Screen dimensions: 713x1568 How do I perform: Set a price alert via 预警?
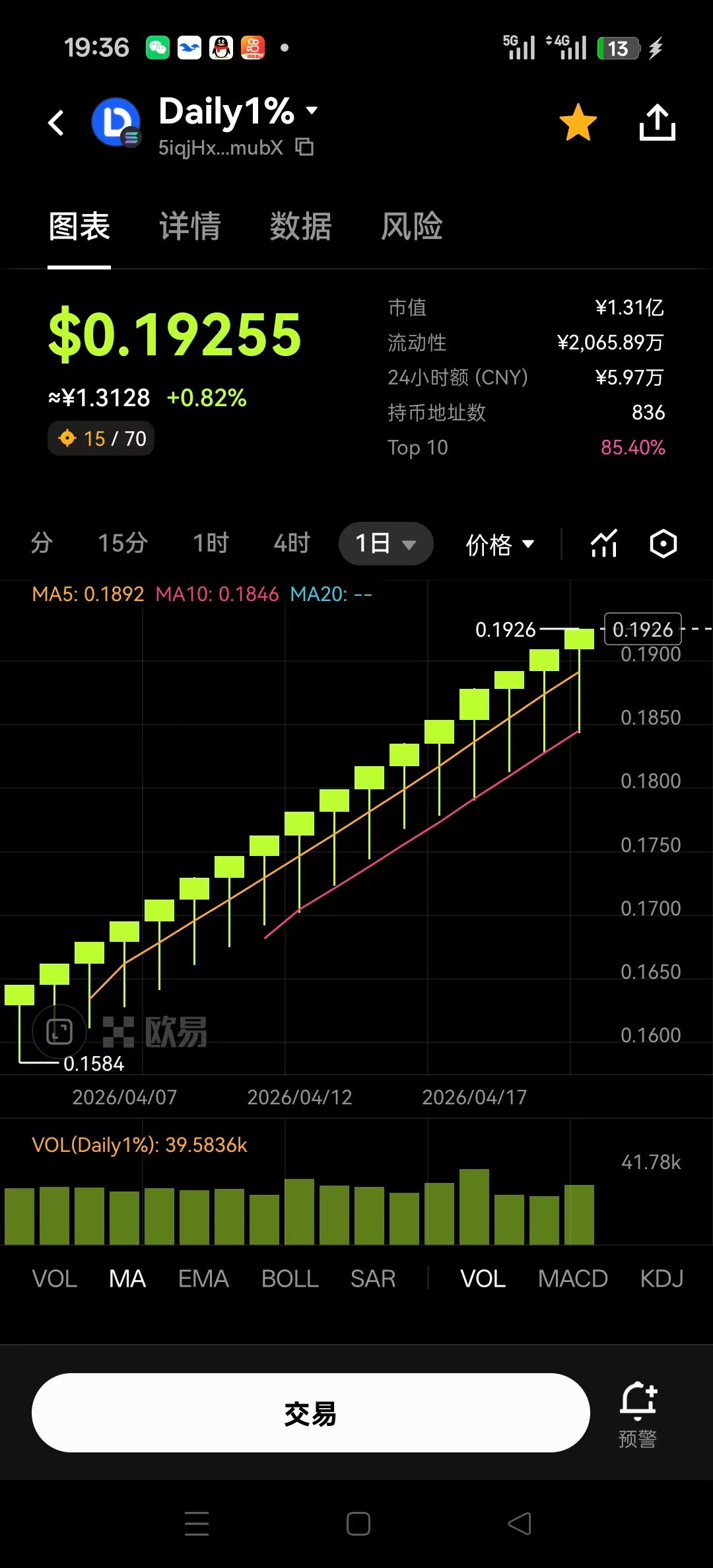tap(638, 1414)
